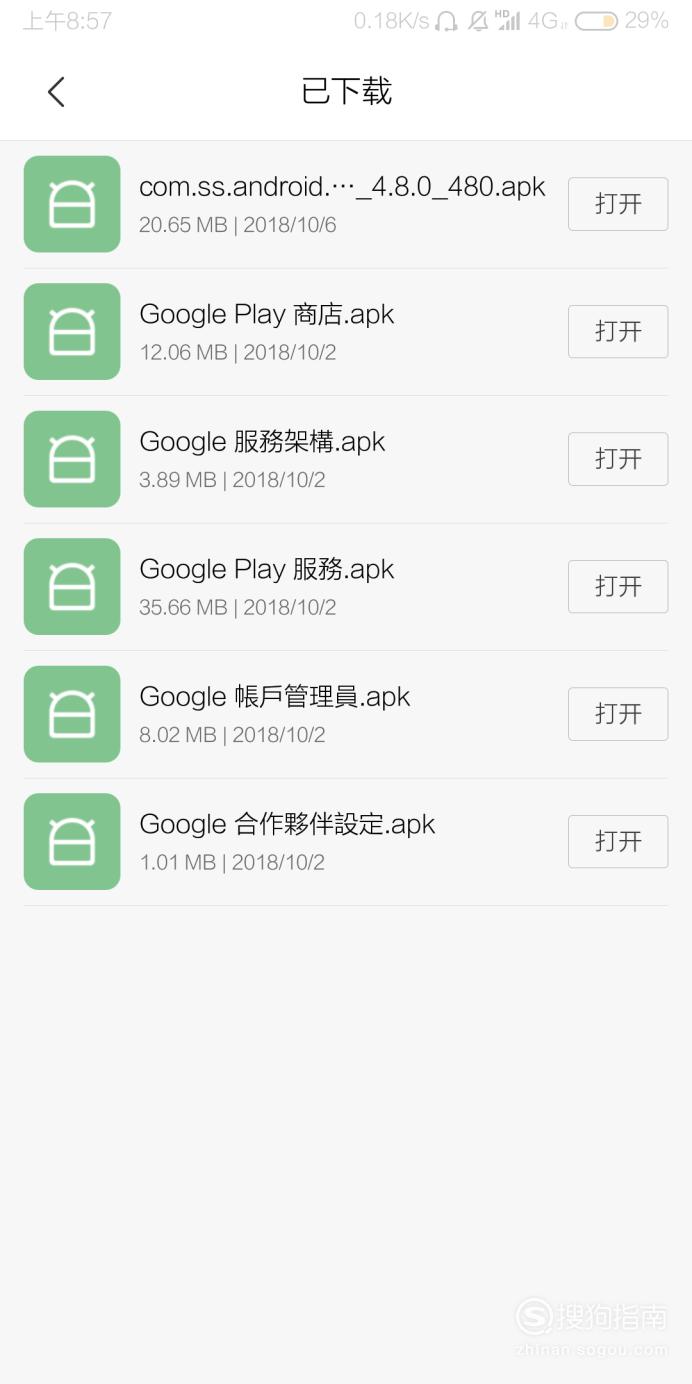
Task: Select the Google 服務架構.apk download entry
Action: click(346, 459)
